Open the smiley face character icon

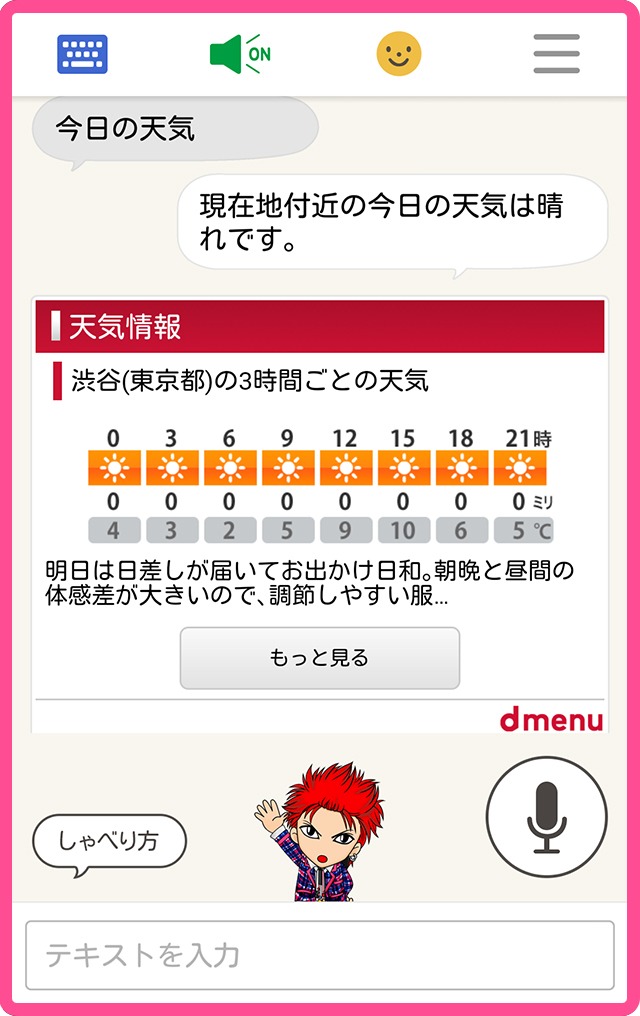399,54
